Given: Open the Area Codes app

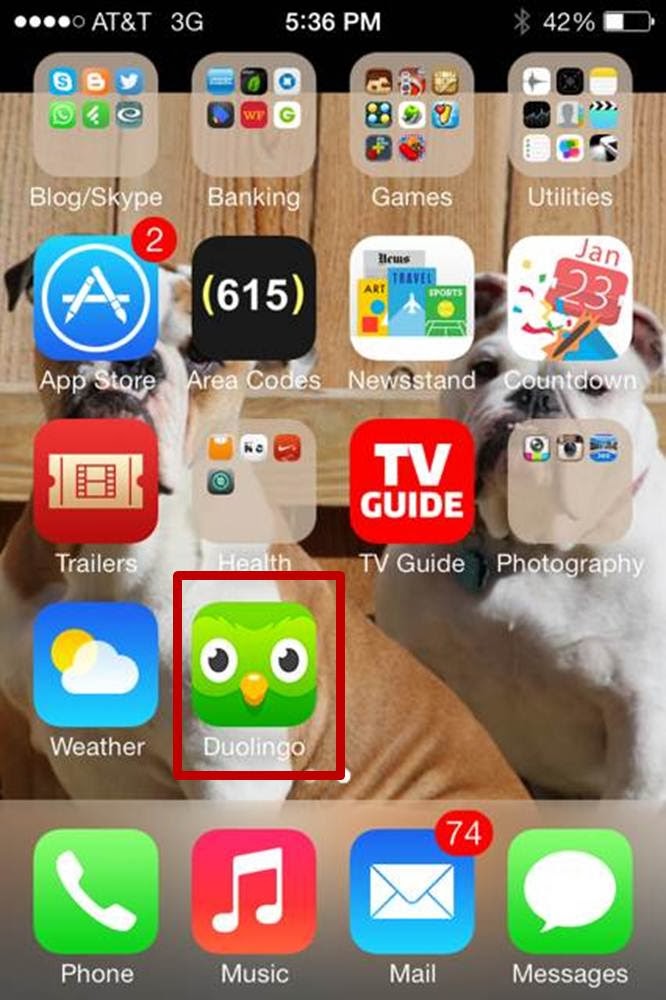Looking at the screenshot, I should tap(253, 298).
